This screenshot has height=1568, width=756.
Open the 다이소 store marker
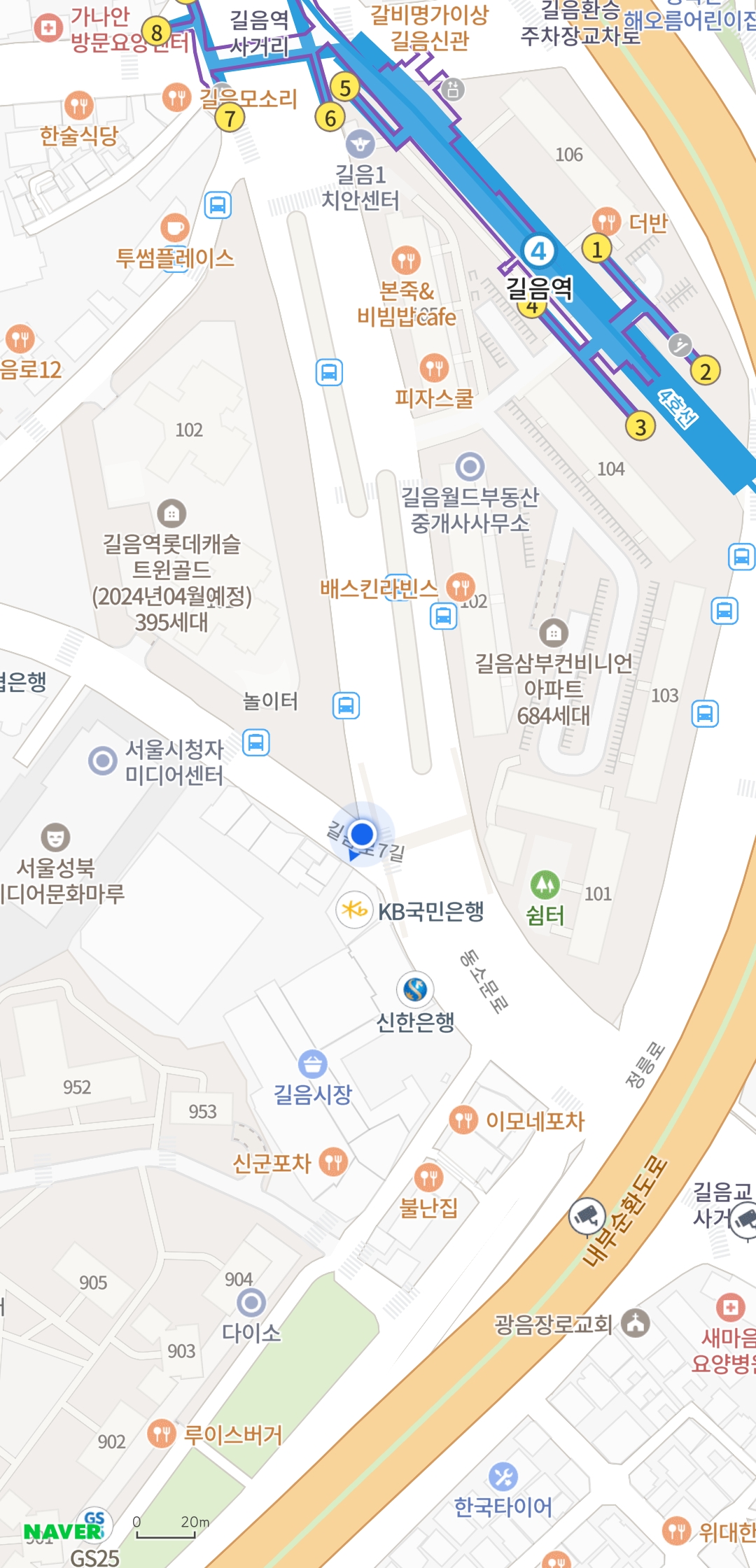click(x=251, y=1303)
